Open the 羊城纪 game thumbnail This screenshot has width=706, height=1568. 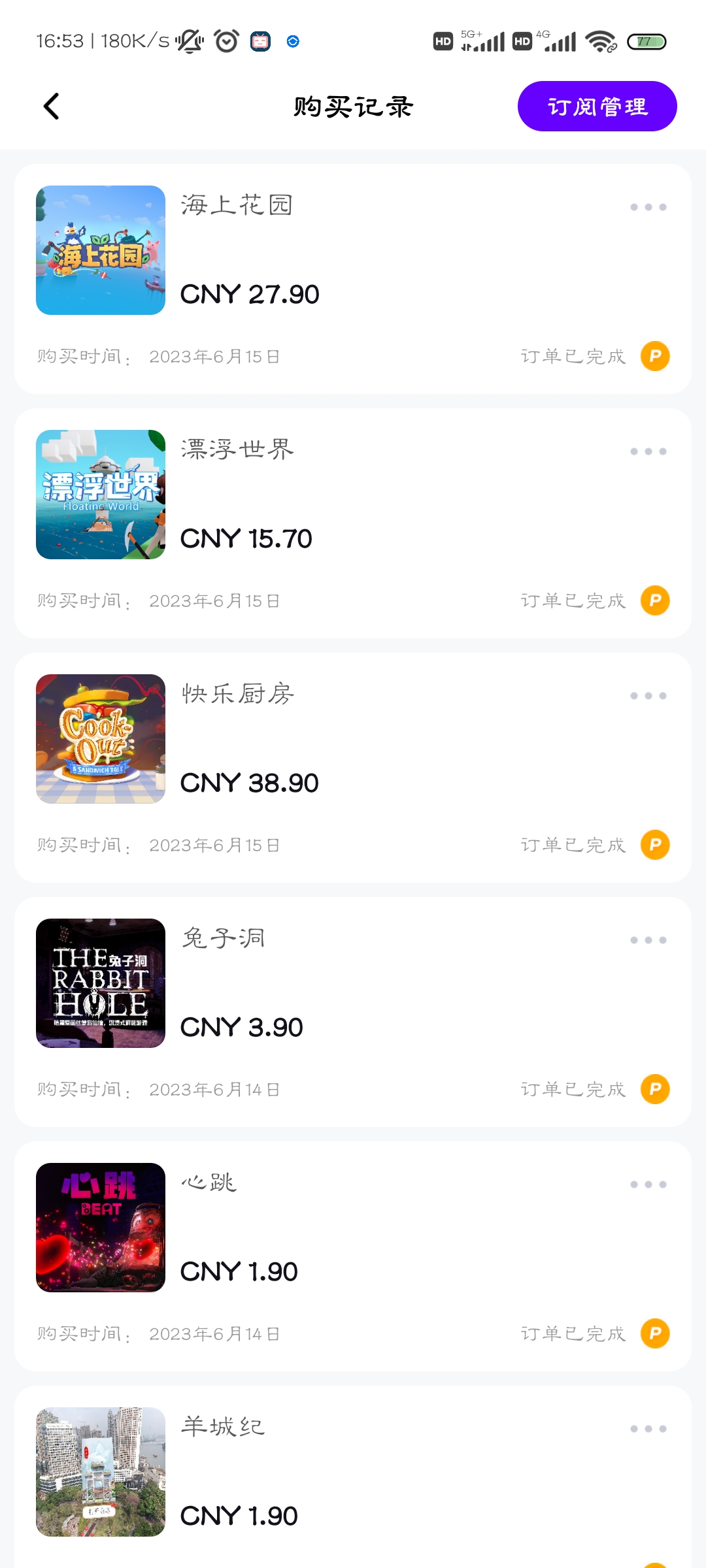pyautogui.click(x=101, y=1472)
